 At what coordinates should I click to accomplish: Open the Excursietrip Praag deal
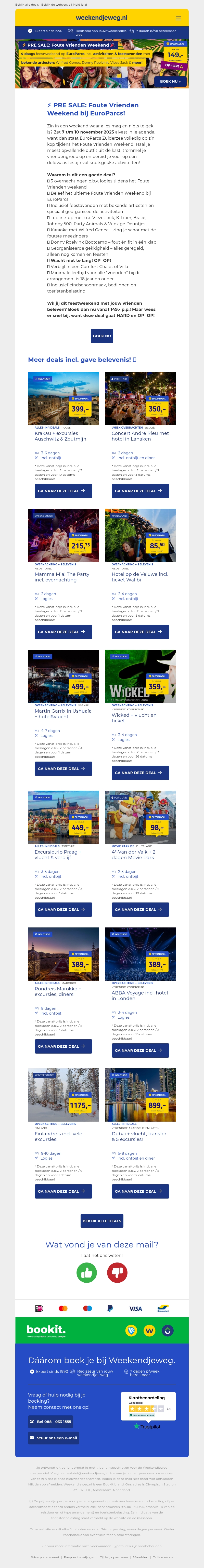[x=63, y=909]
